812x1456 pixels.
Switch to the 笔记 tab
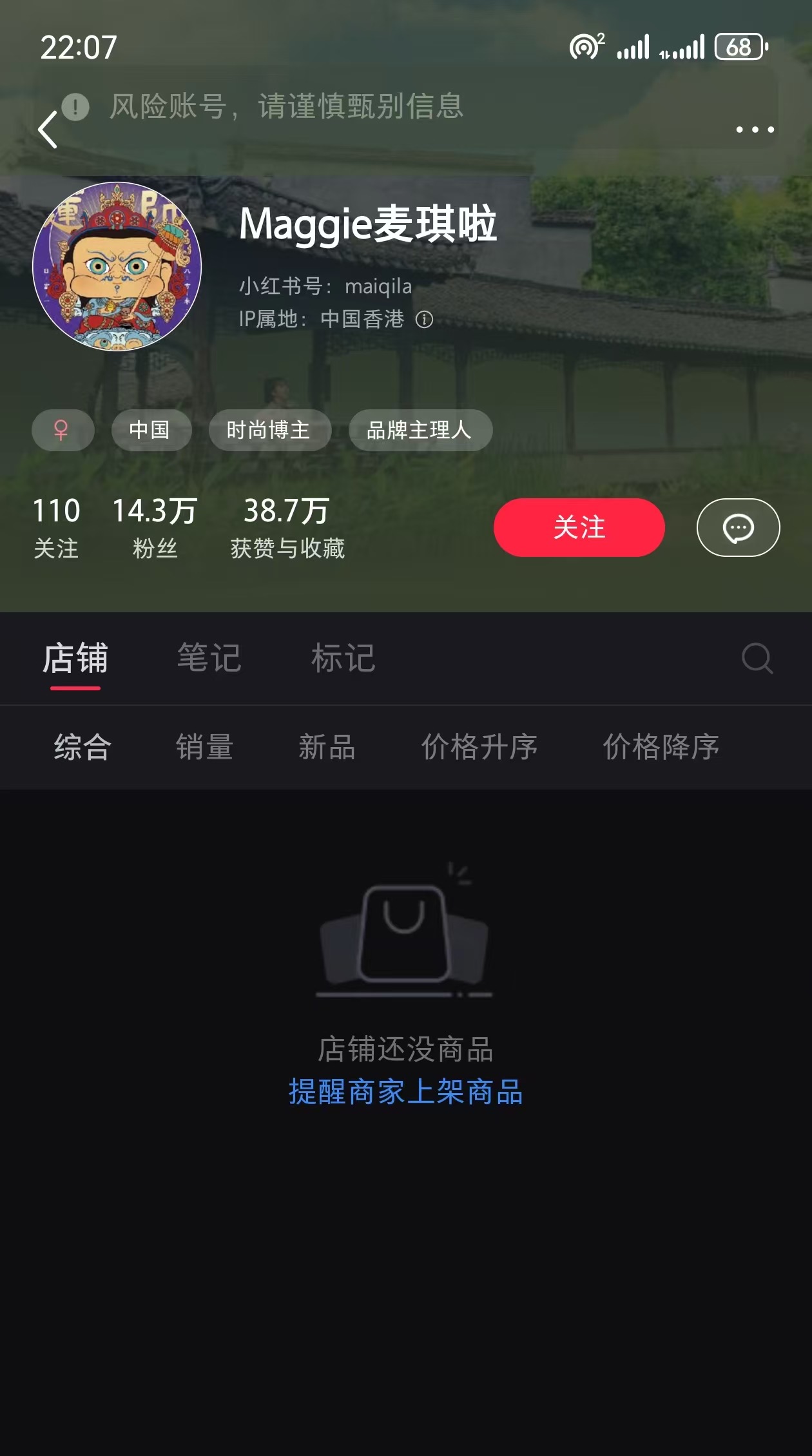[209, 658]
